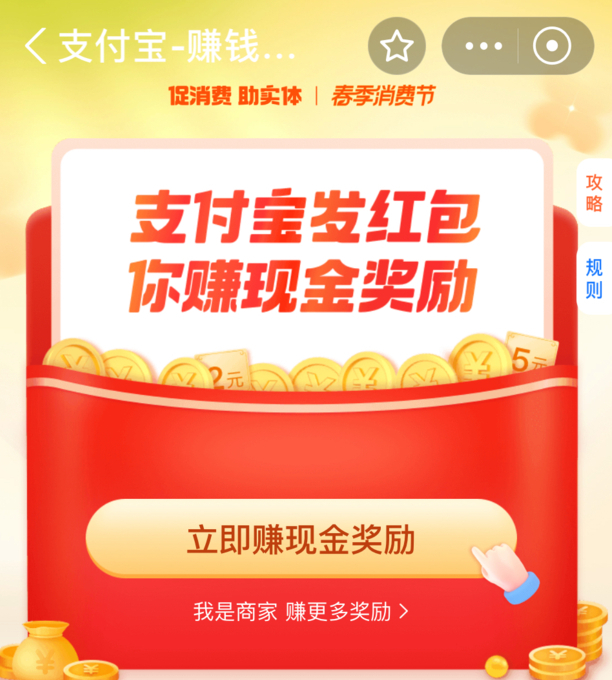The height and width of the screenshot is (680, 612).
Task: Open 我是商家 赚更多奖励 link
Action: point(300,612)
